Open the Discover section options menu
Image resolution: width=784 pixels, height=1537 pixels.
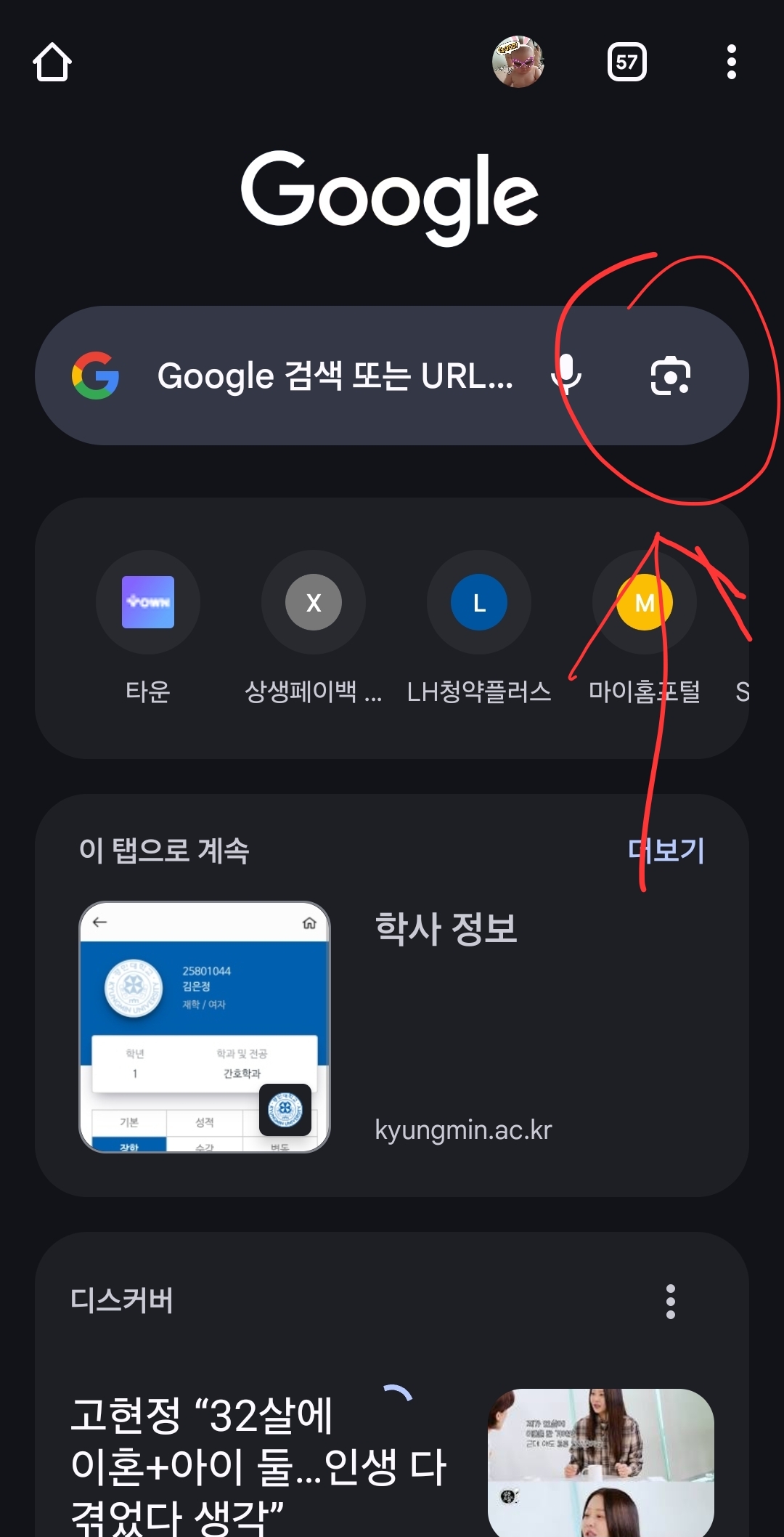(670, 1302)
